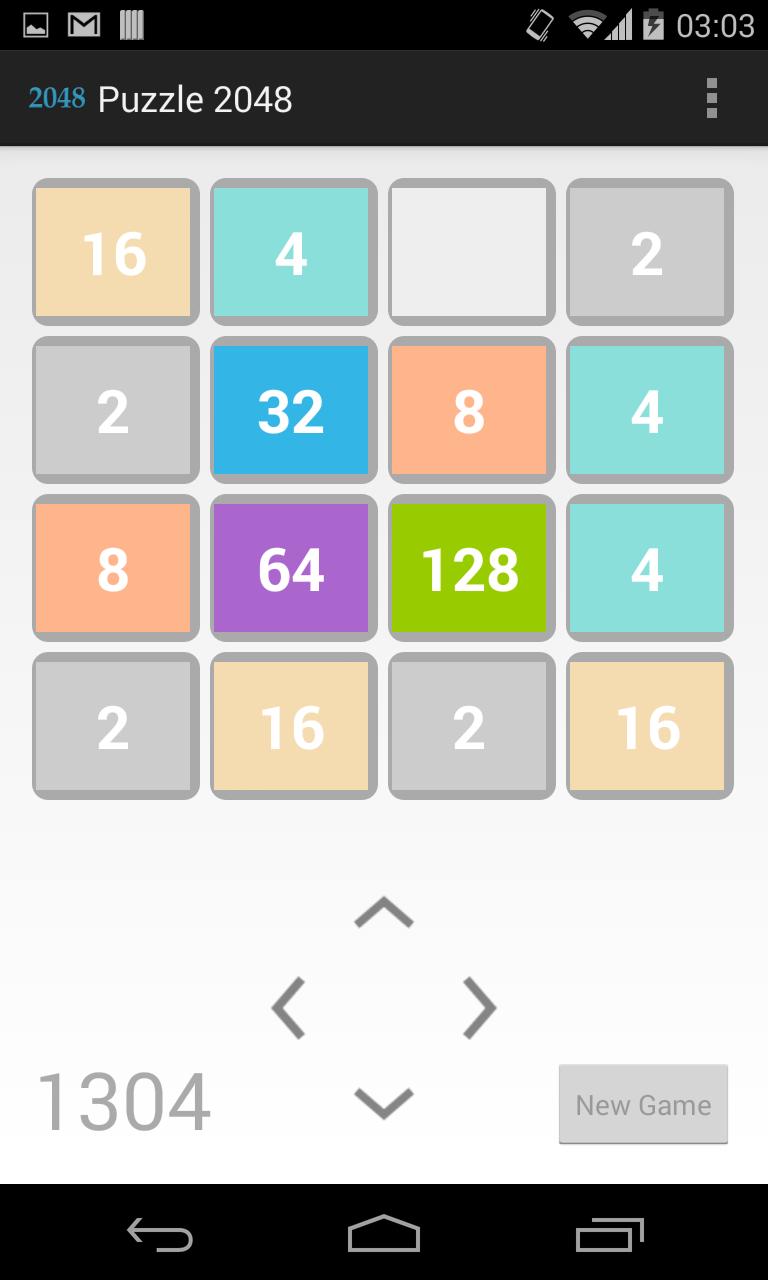Screen dimensions: 768x1280
Task: Tap the Back navigation button
Action: tap(157, 1236)
